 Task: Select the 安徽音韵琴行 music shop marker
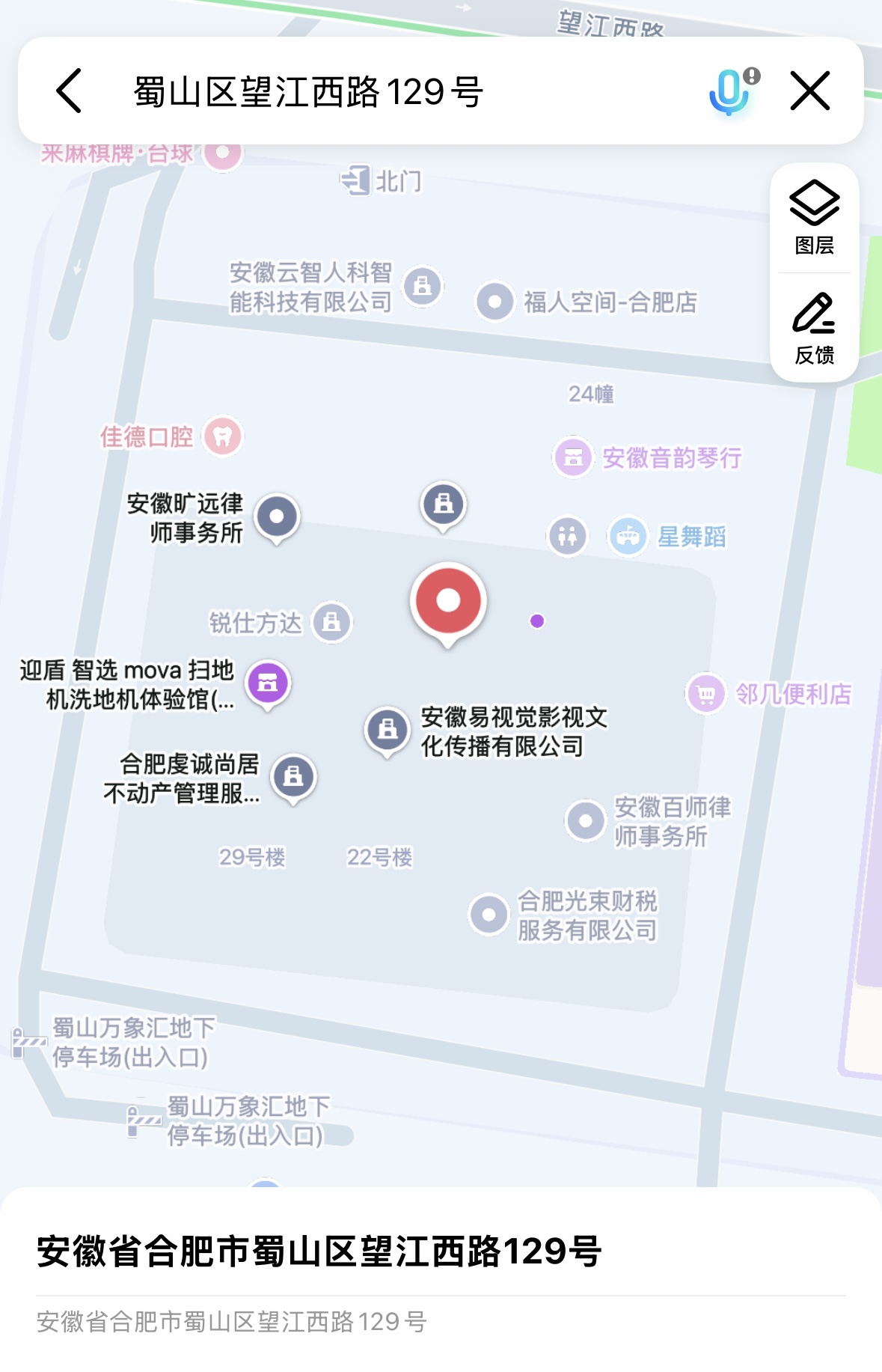pyautogui.click(x=573, y=457)
